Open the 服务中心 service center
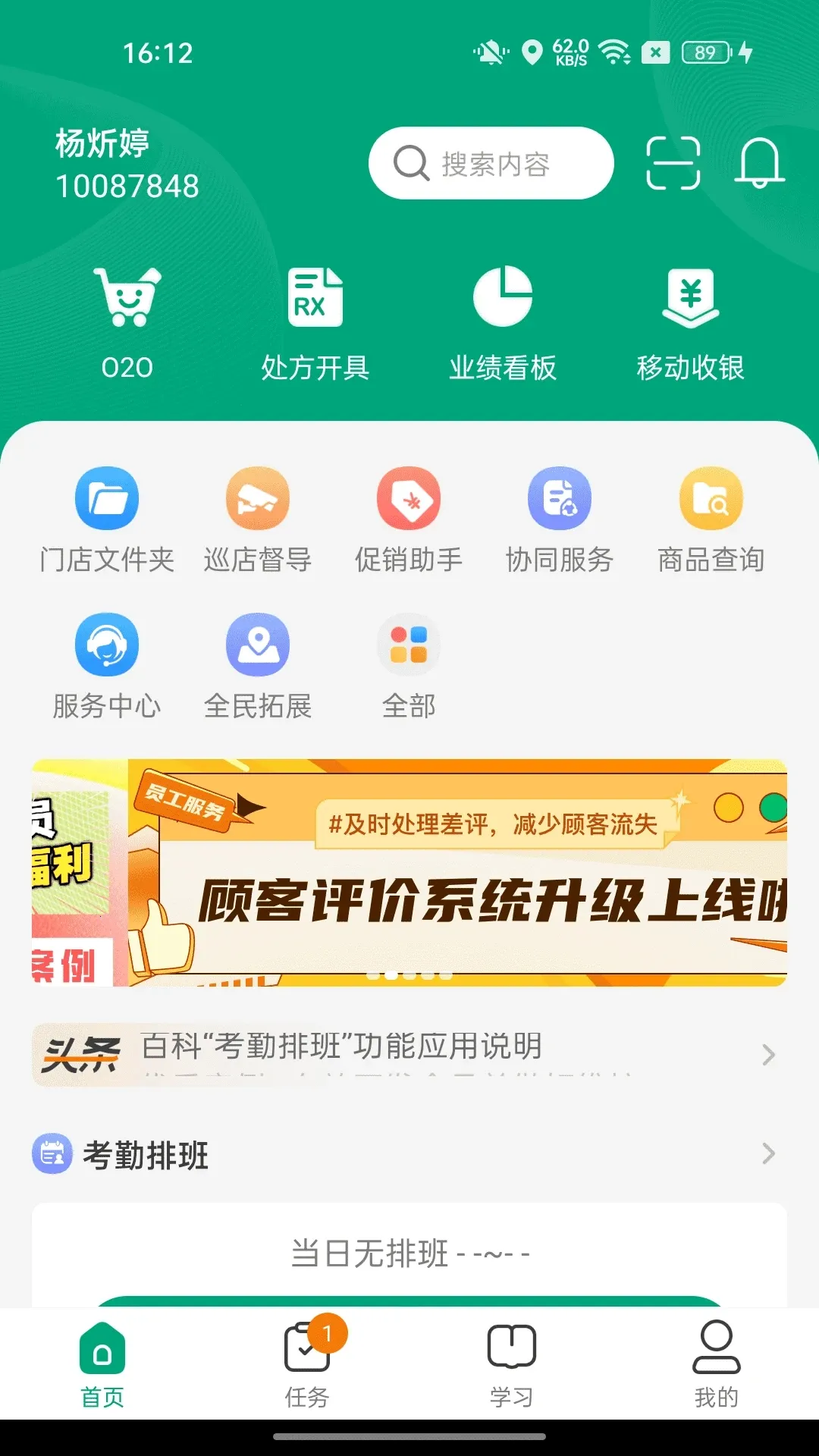This screenshot has height=1456, width=819. (108, 666)
